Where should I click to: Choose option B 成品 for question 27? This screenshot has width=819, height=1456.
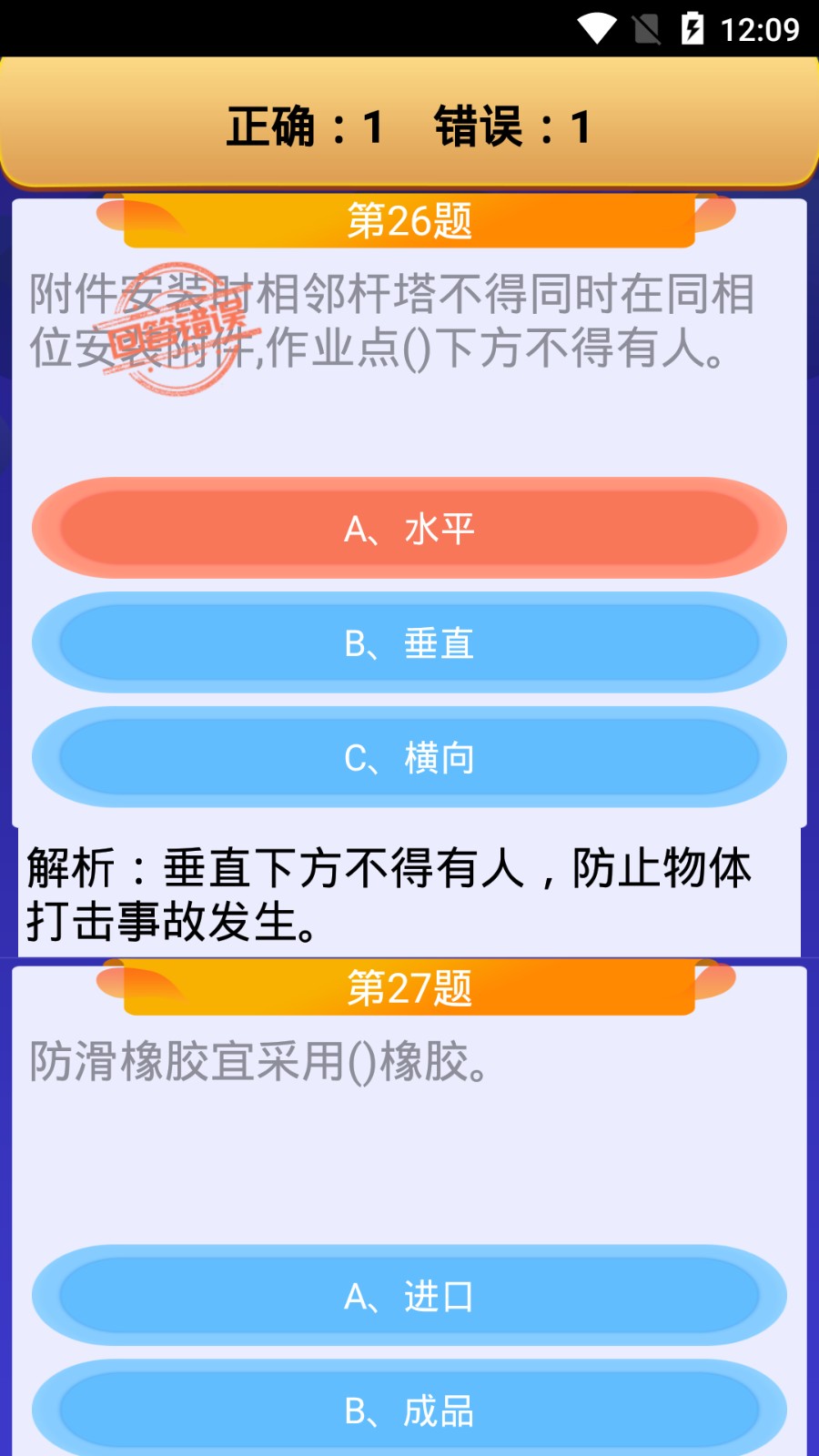coord(409,1410)
